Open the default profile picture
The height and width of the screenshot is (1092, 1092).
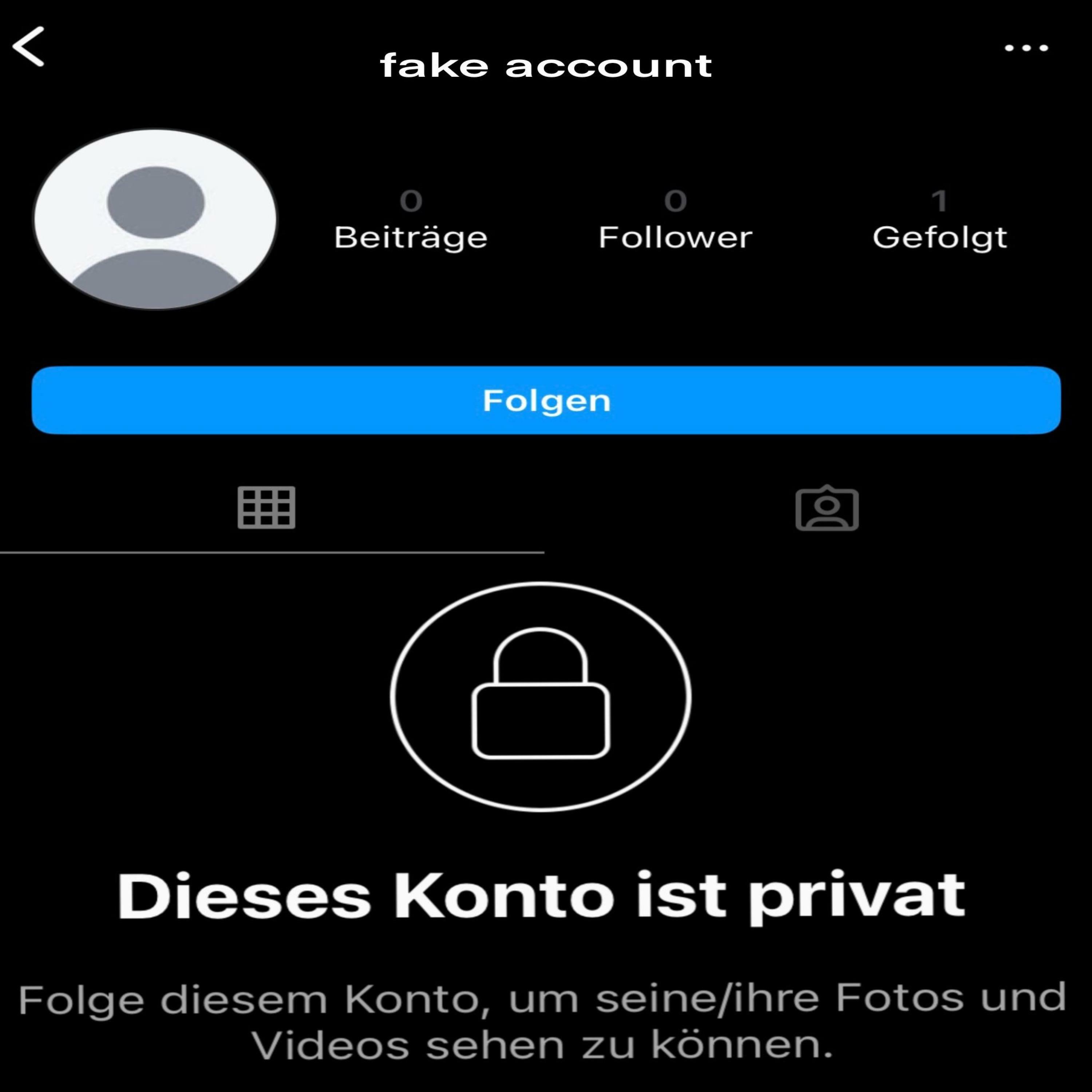pyautogui.click(x=155, y=220)
